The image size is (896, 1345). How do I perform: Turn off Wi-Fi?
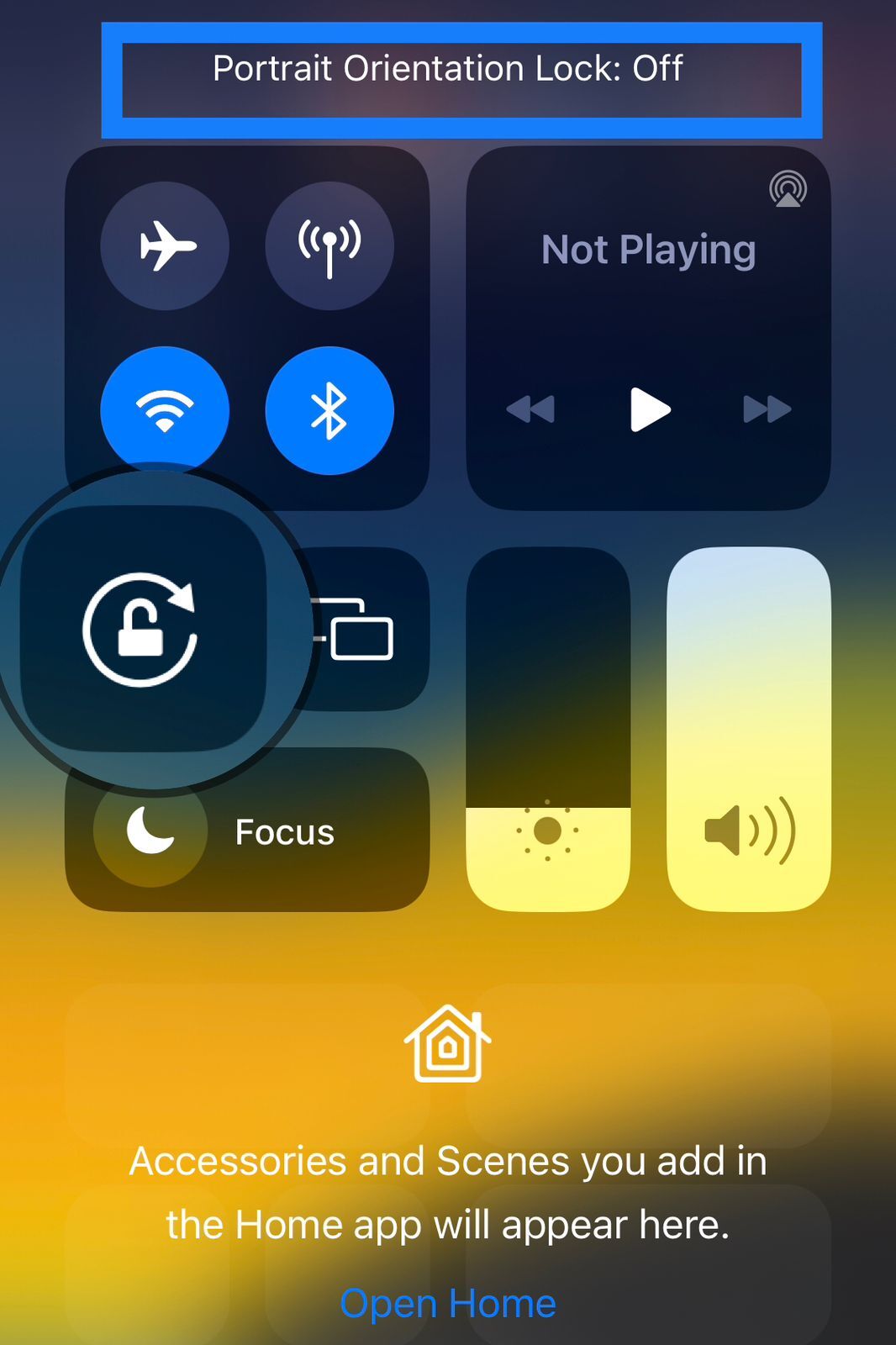165,410
